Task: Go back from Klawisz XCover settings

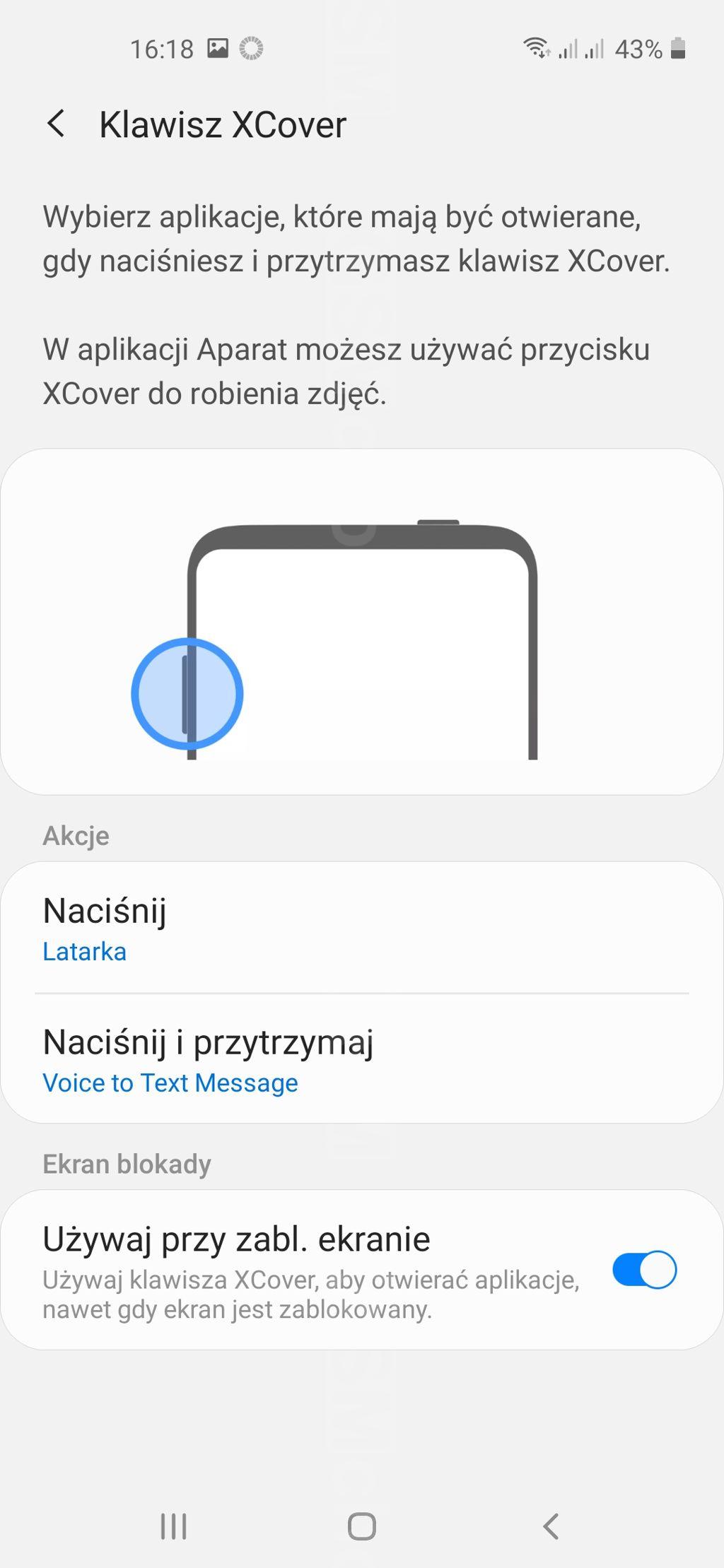Action: click(56, 124)
